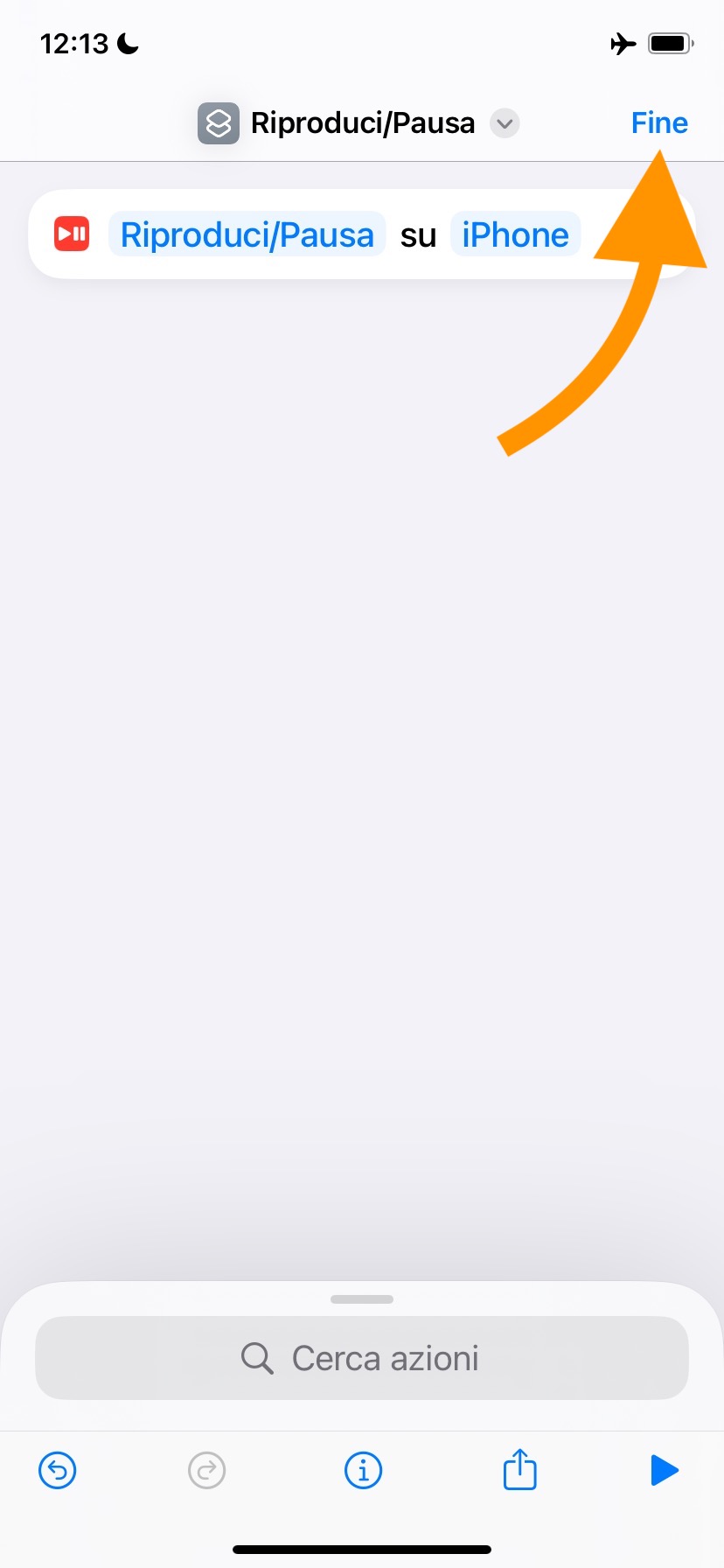Image resolution: width=724 pixels, height=1568 pixels.
Task: Share this shortcut
Action: pyautogui.click(x=519, y=1469)
